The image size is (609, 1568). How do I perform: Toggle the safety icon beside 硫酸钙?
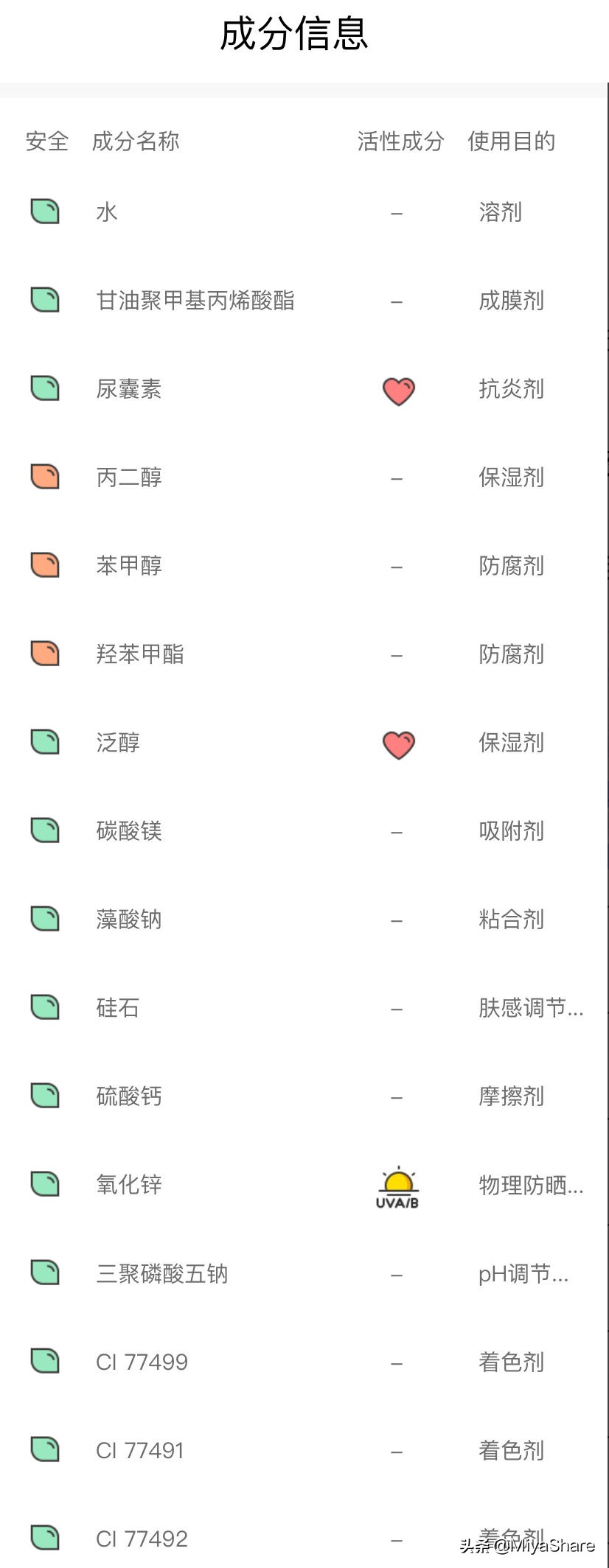click(44, 1096)
